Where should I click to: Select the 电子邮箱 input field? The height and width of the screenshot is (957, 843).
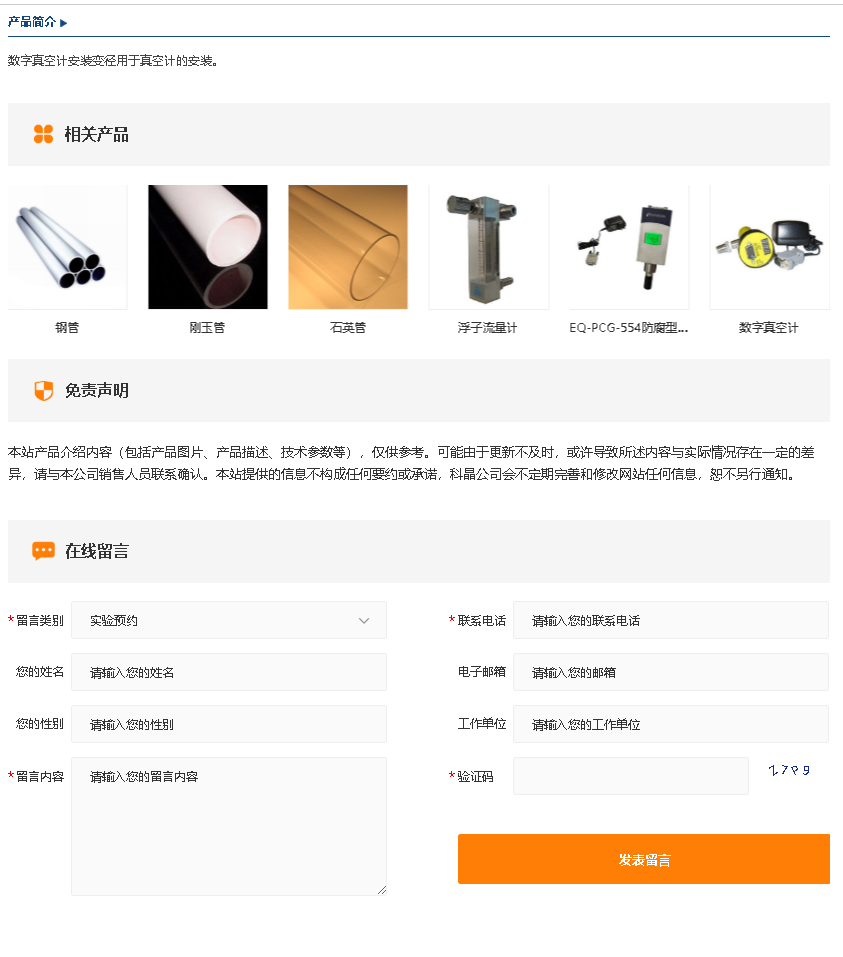(670, 672)
